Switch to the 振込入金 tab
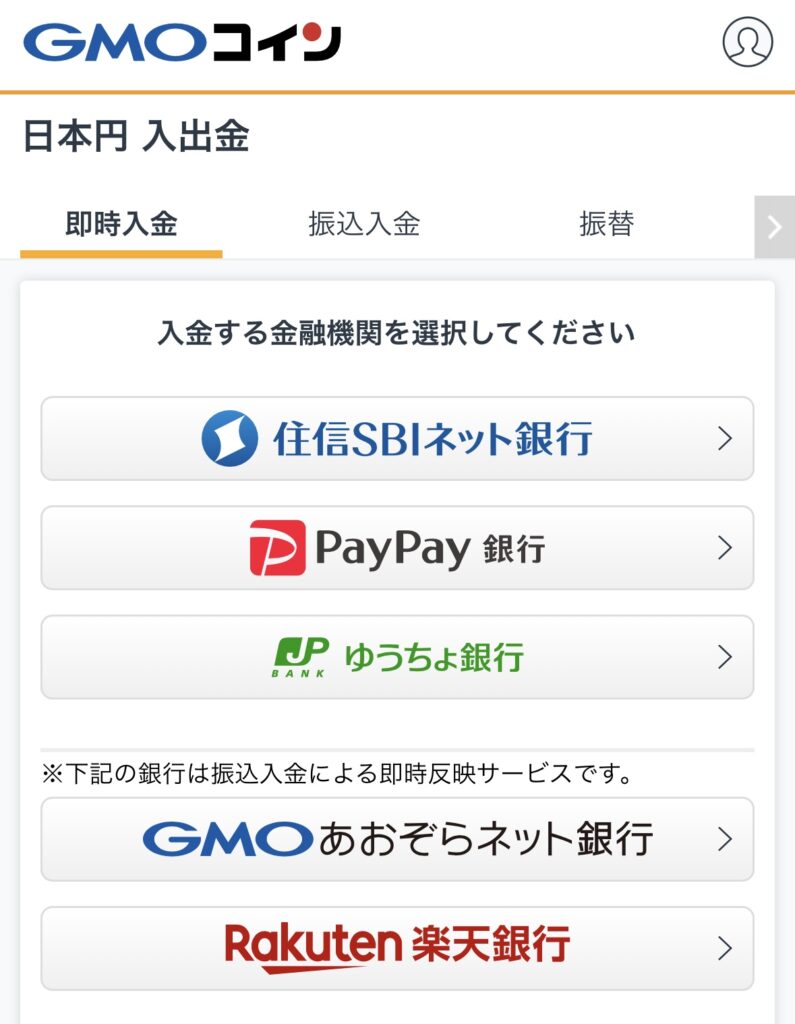The image size is (795, 1024). [x=364, y=224]
